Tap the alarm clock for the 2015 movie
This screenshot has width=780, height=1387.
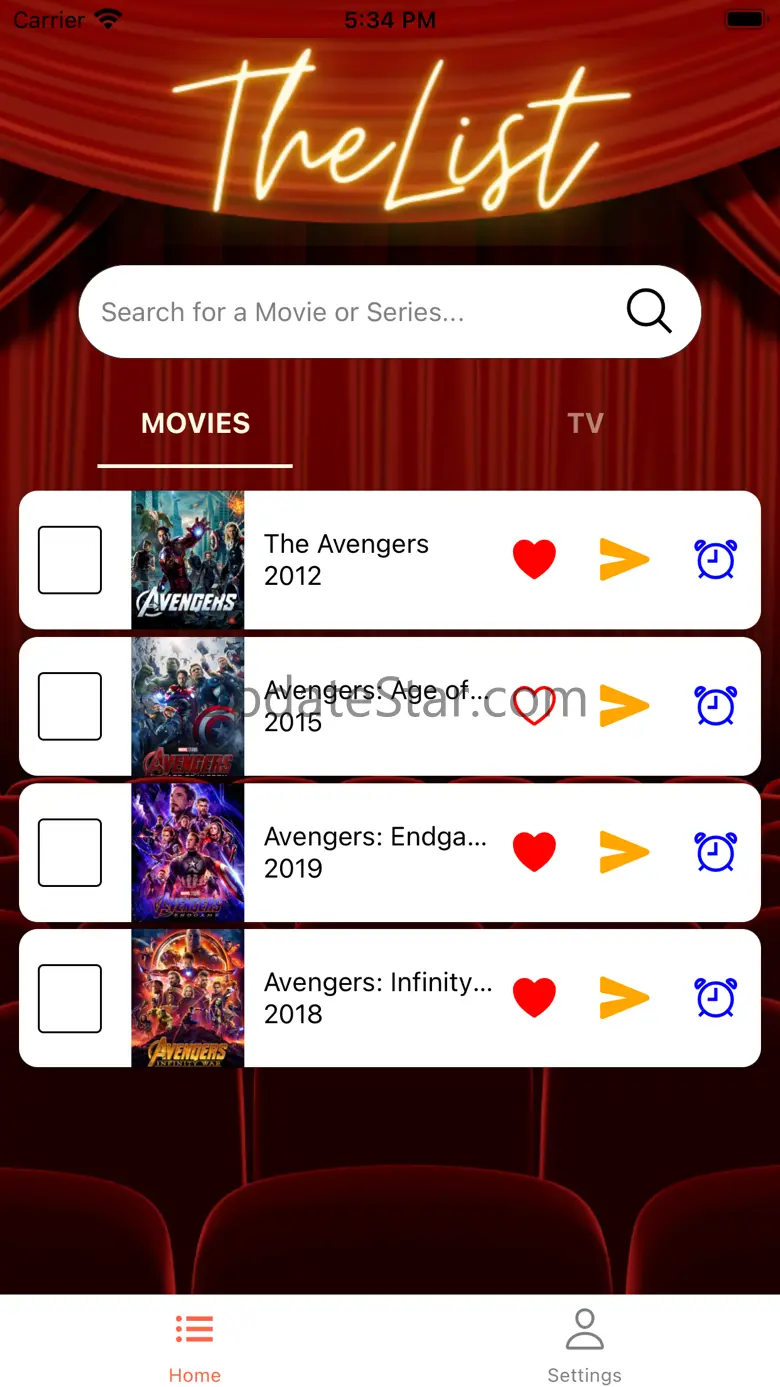point(716,705)
